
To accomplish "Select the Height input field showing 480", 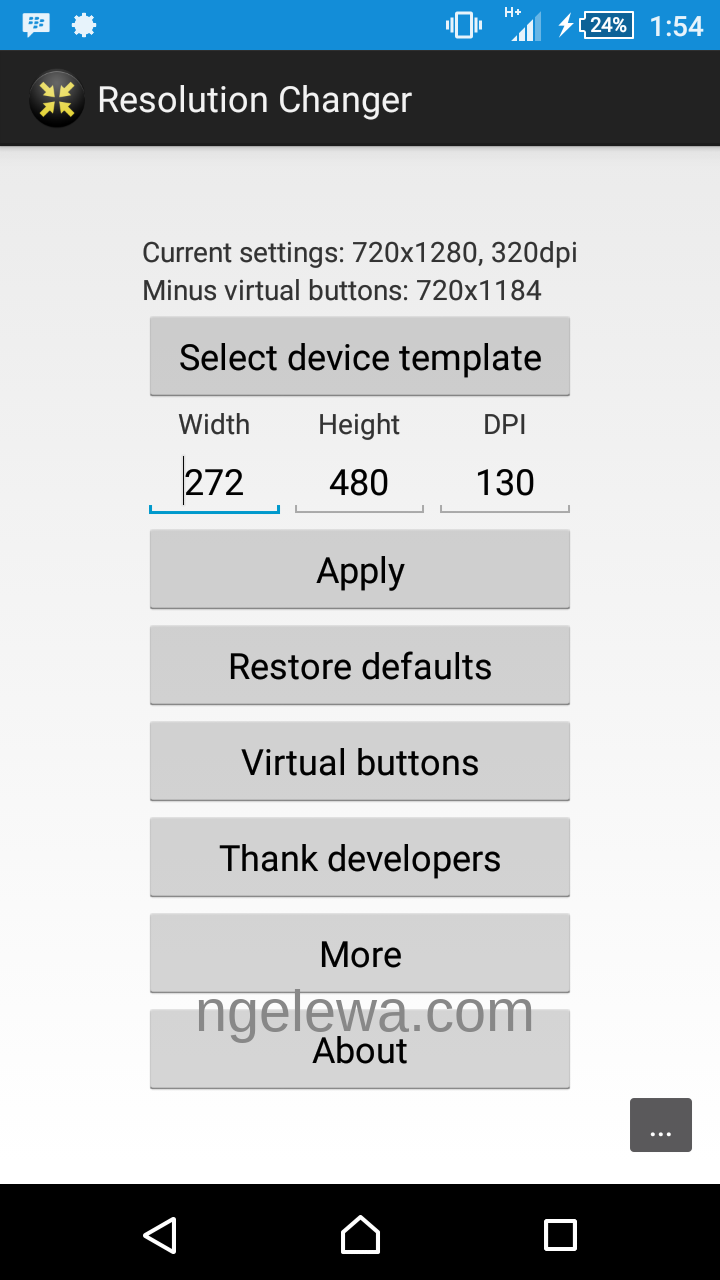I will (x=359, y=483).
